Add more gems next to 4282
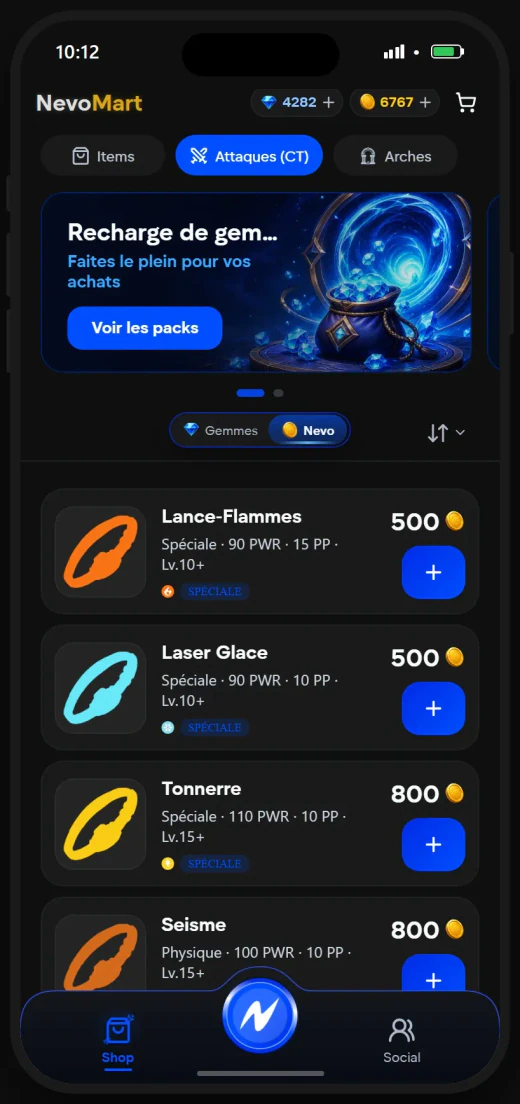The height and width of the screenshot is (1104, 520). (328, 103)
